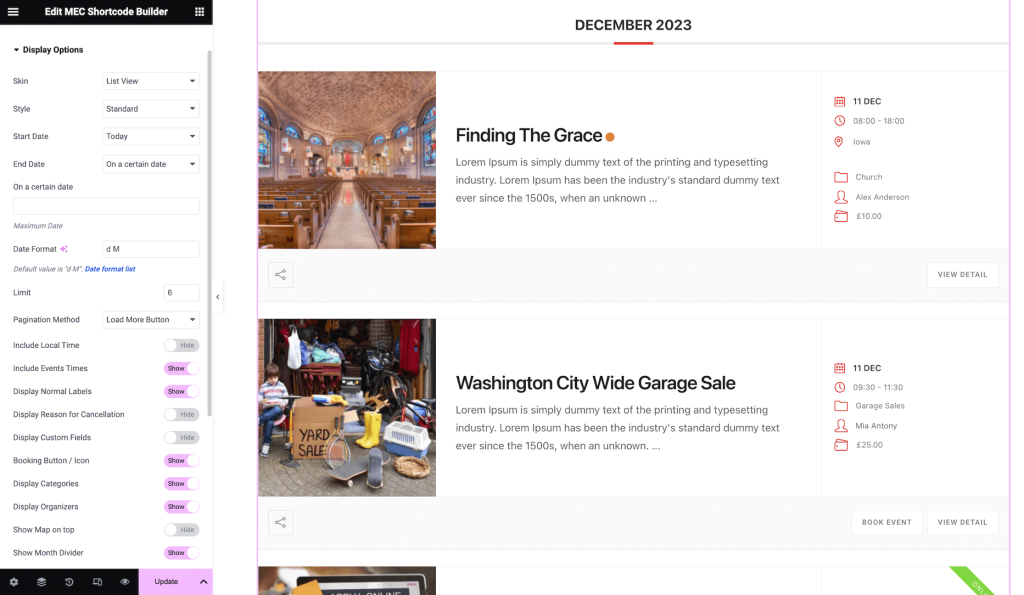Collapse the Display Options section
The height and width of the screenshot is (595, 1024).
tap(17, 50)
